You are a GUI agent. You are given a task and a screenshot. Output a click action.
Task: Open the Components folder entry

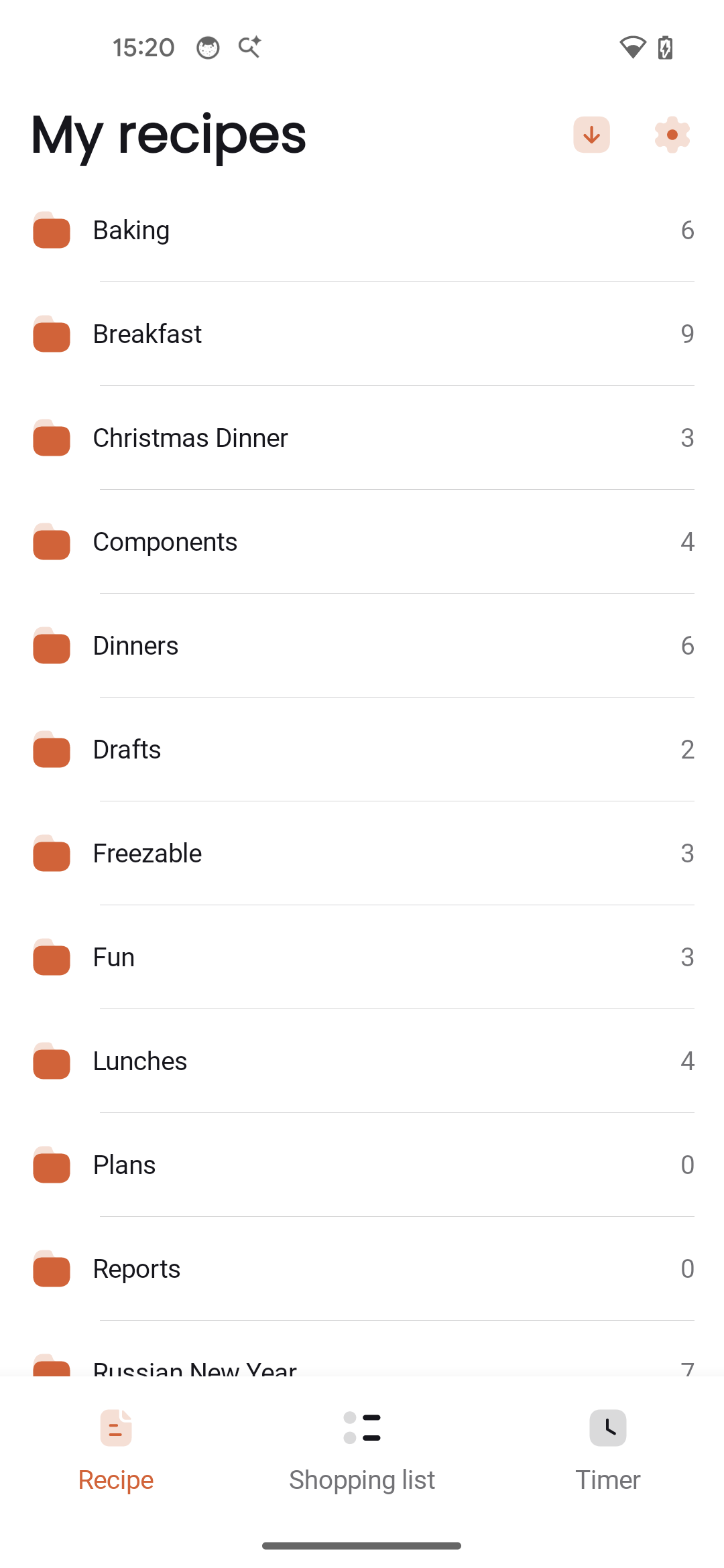coord(362,543)
